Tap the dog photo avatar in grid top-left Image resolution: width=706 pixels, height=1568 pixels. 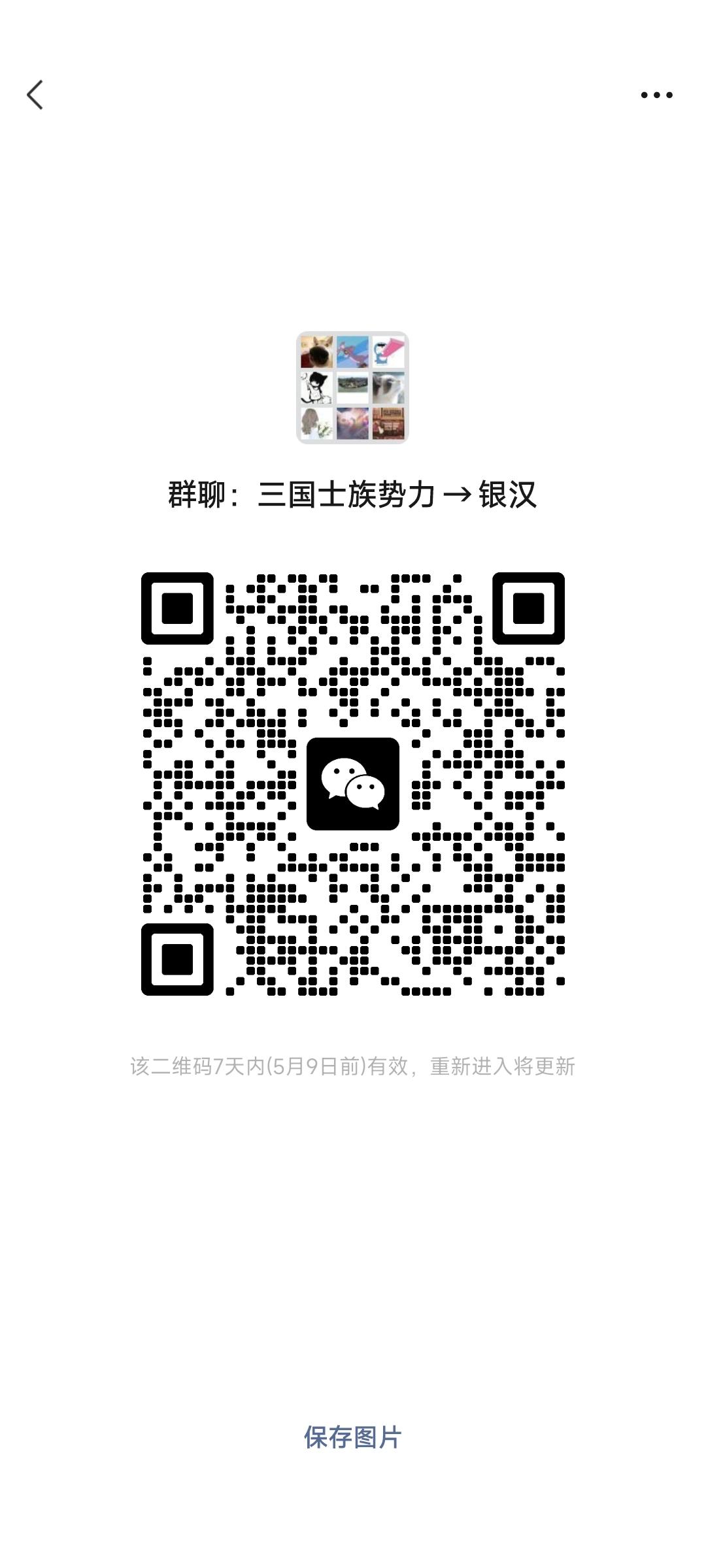click(x=316, y=351)
